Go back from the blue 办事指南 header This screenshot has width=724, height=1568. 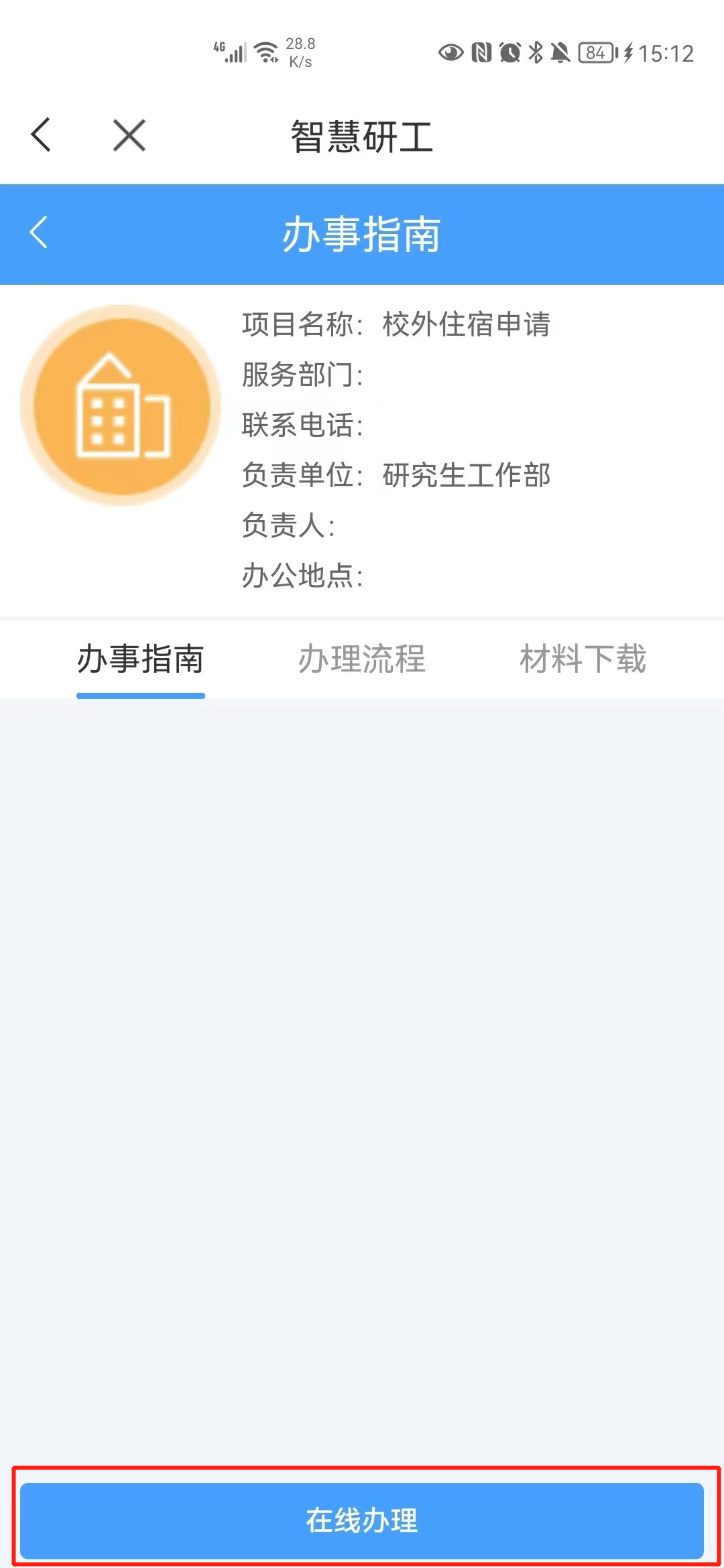[39, 233]
